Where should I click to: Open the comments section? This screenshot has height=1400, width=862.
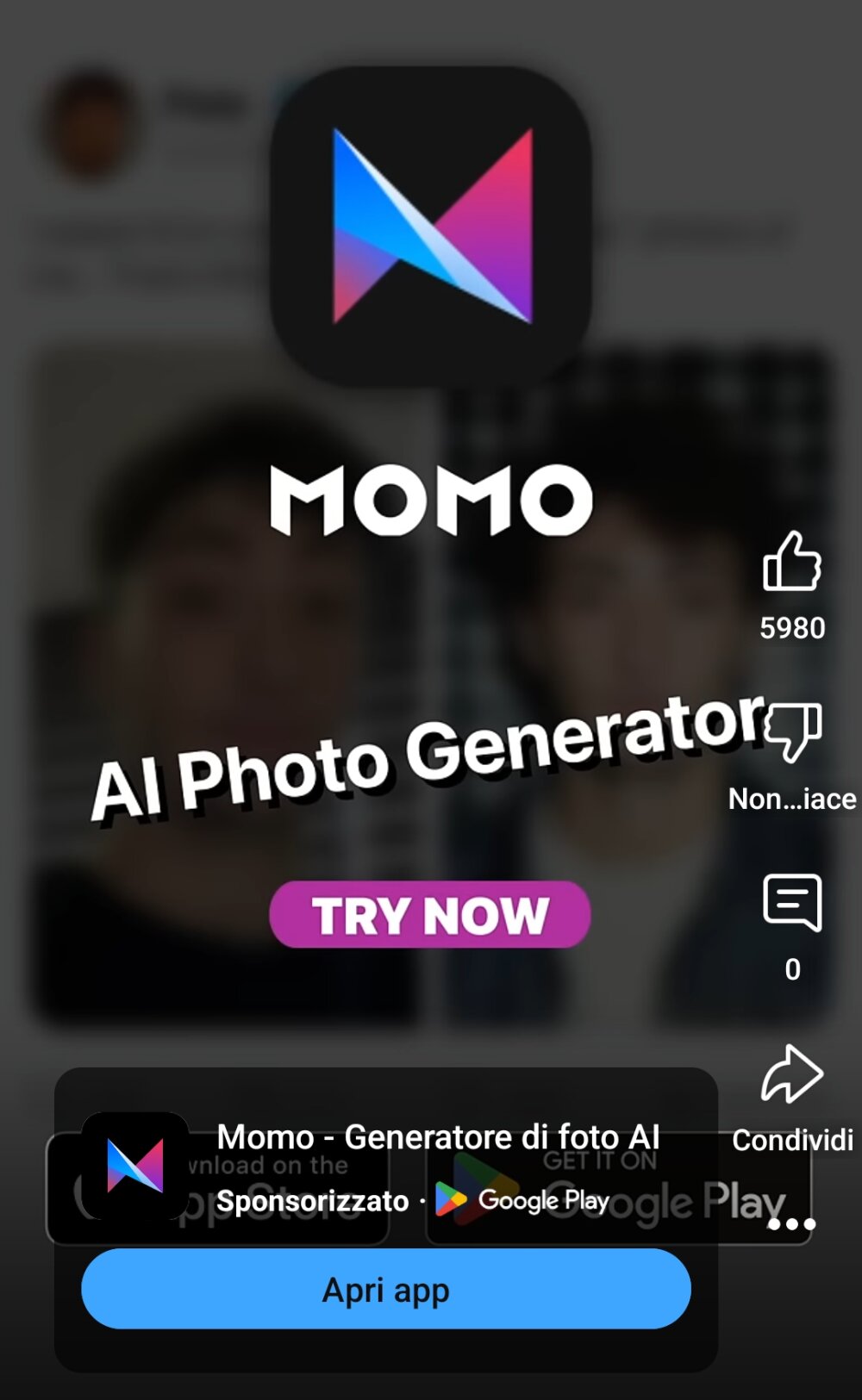click(792, 903)
